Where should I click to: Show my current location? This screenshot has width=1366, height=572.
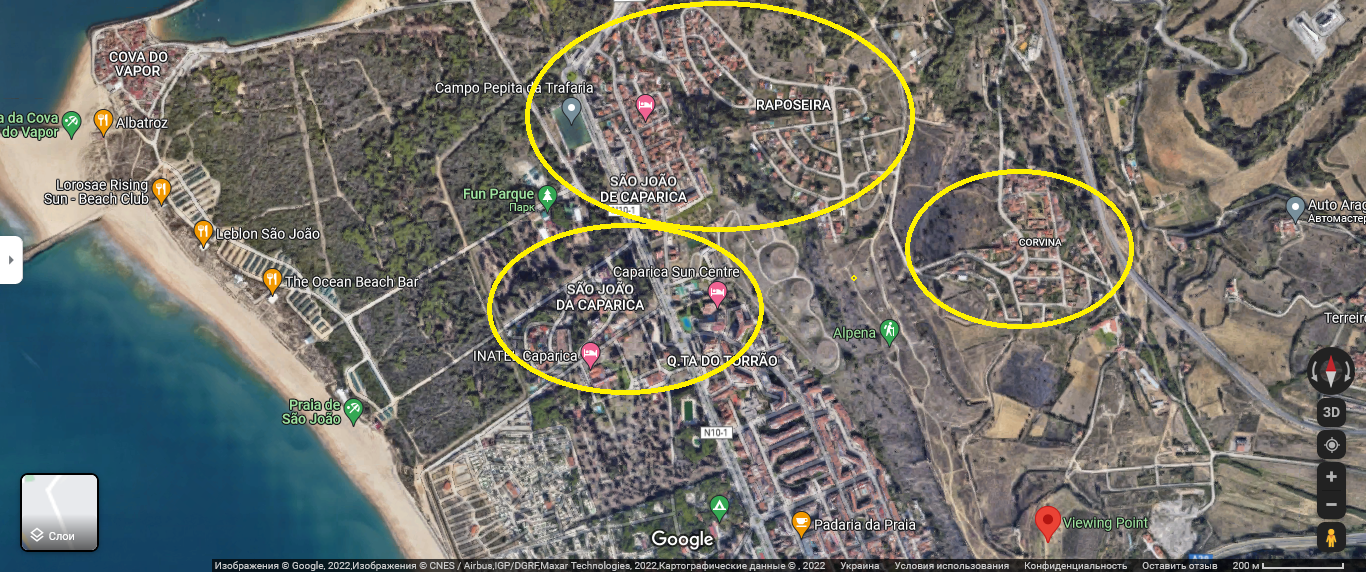point(1331,445)
